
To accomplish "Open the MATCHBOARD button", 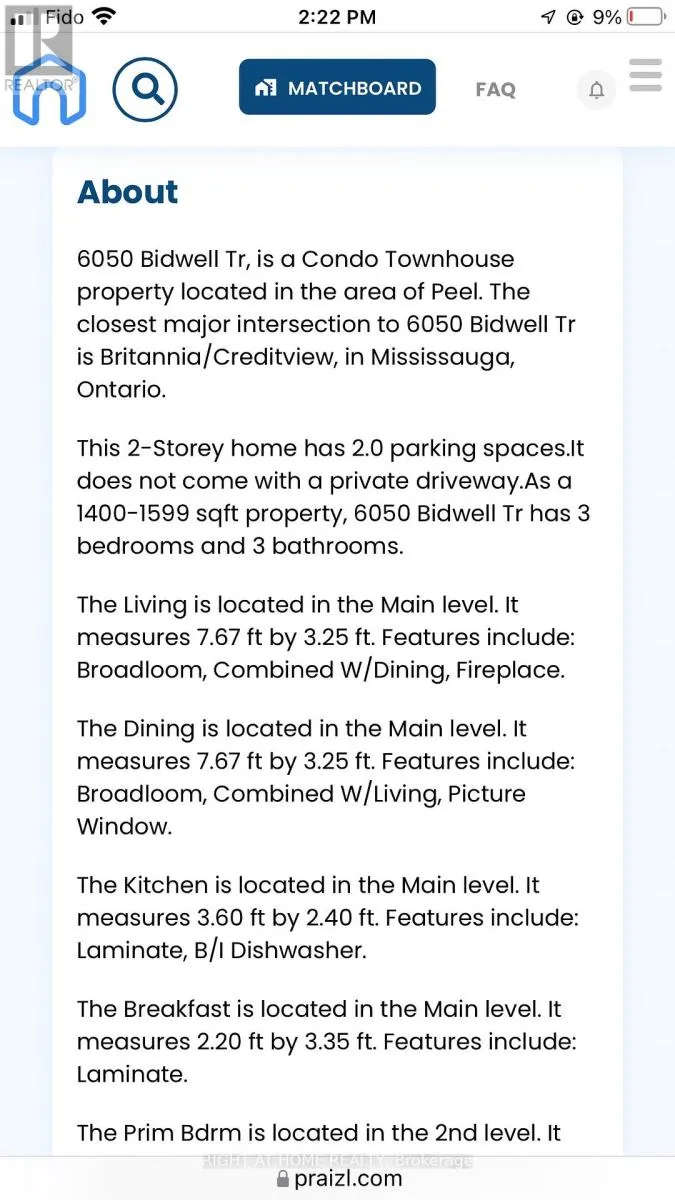I will (337, 88).
